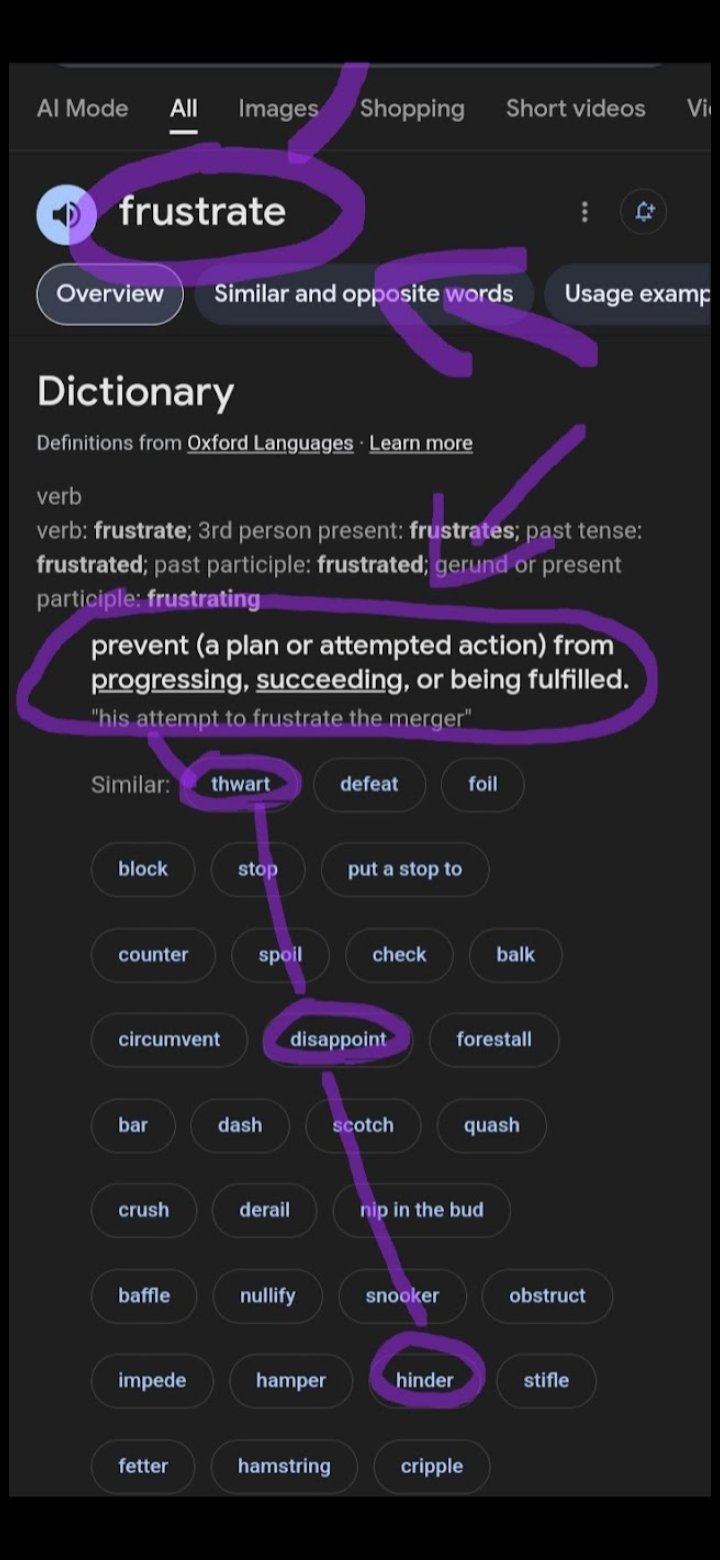Select the similar word thwart
This screenshot has width=720, height=1560.
pyautogui.click(x=240, y=784)
